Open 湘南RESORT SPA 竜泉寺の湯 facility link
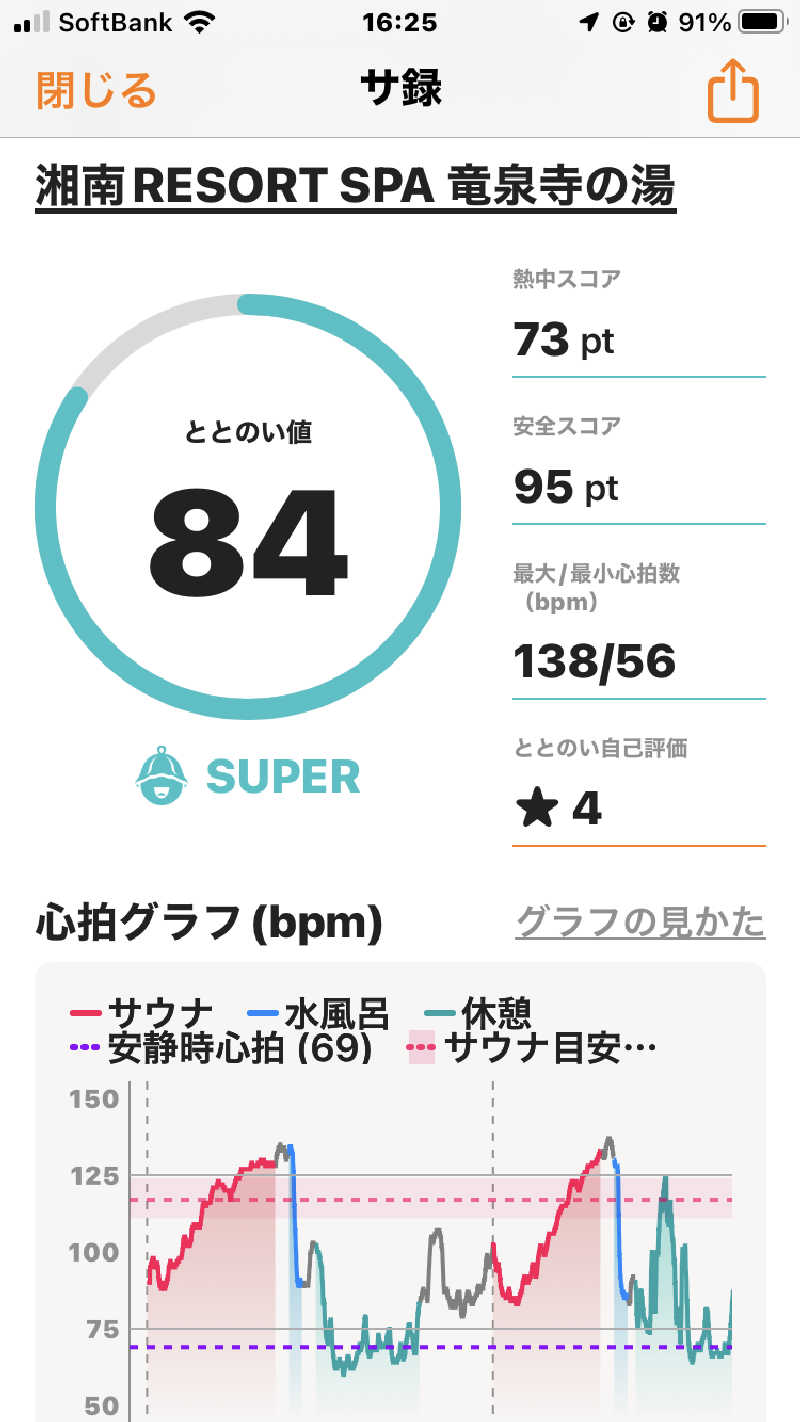 (x=355, y=187)
